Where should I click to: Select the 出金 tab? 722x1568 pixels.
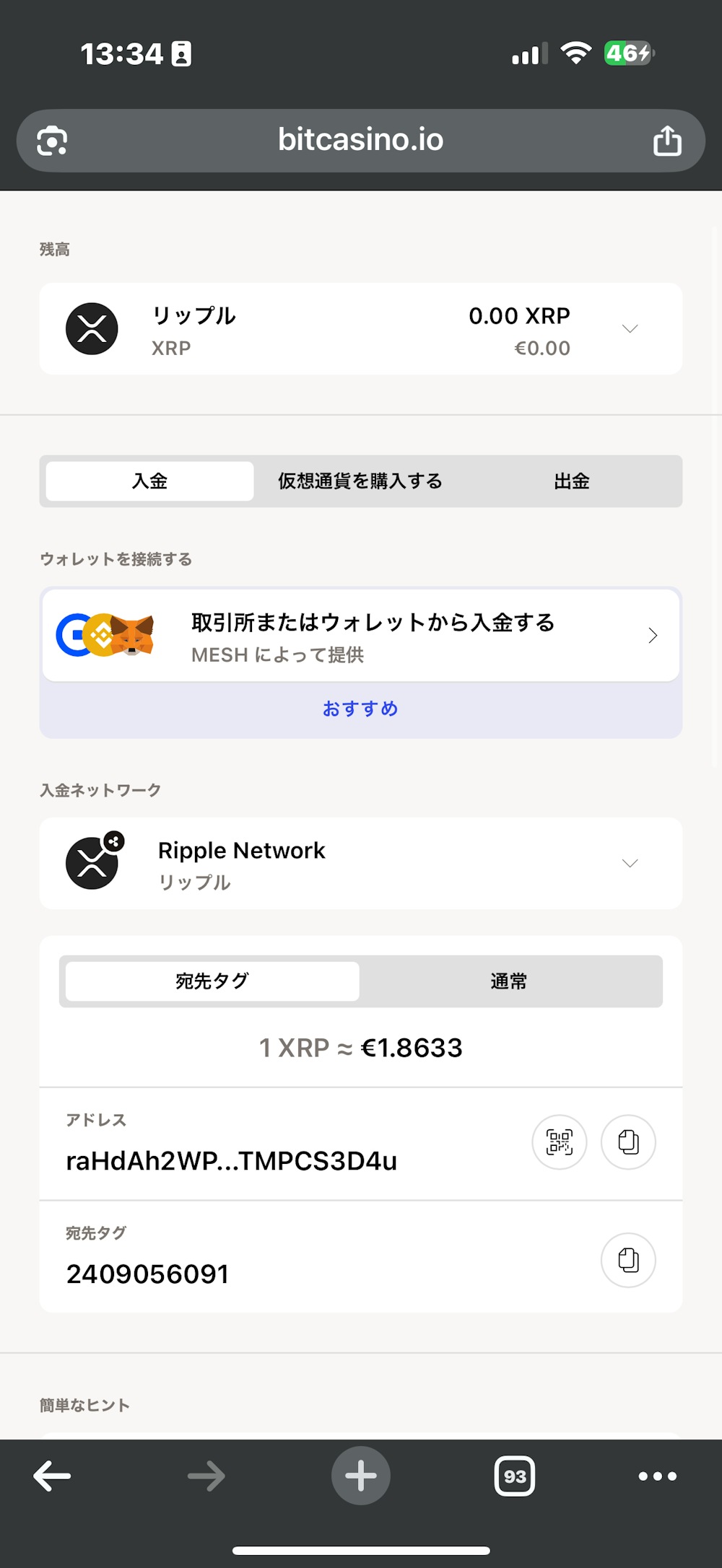(x=570, y=481)
